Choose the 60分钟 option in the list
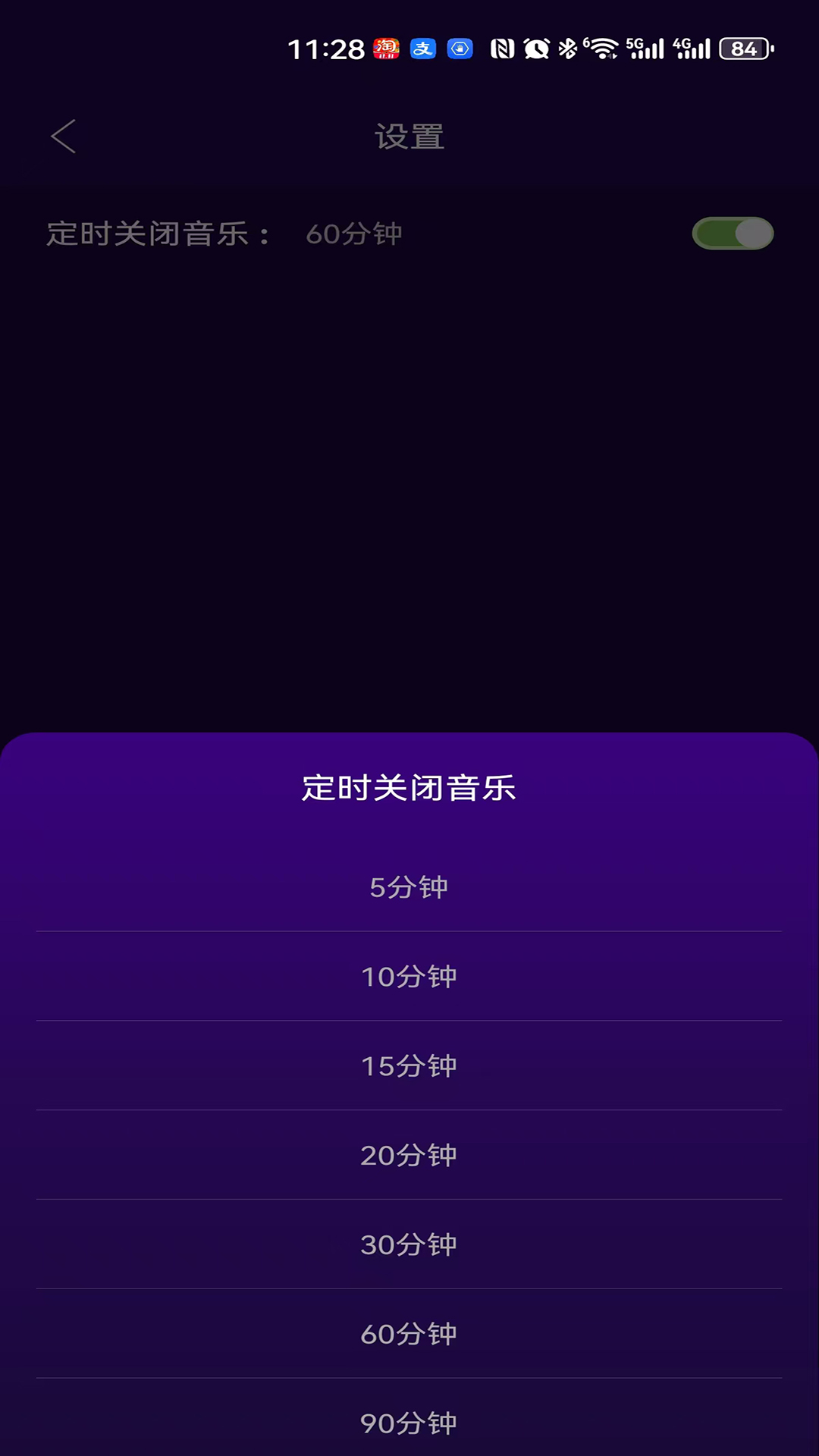Screen dimensions: 819x1456 coord(409,1335)
